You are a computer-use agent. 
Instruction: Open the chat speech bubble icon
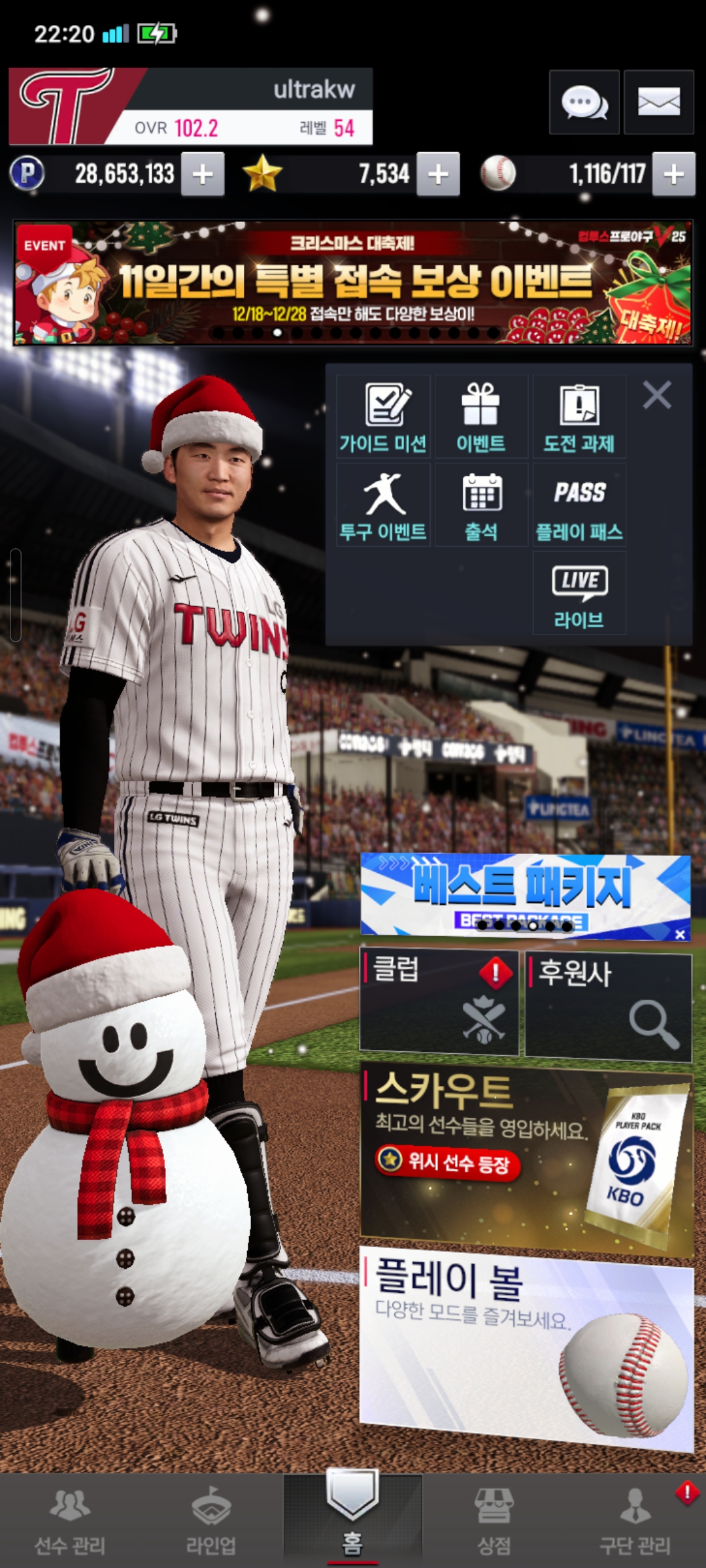point(584,103)
